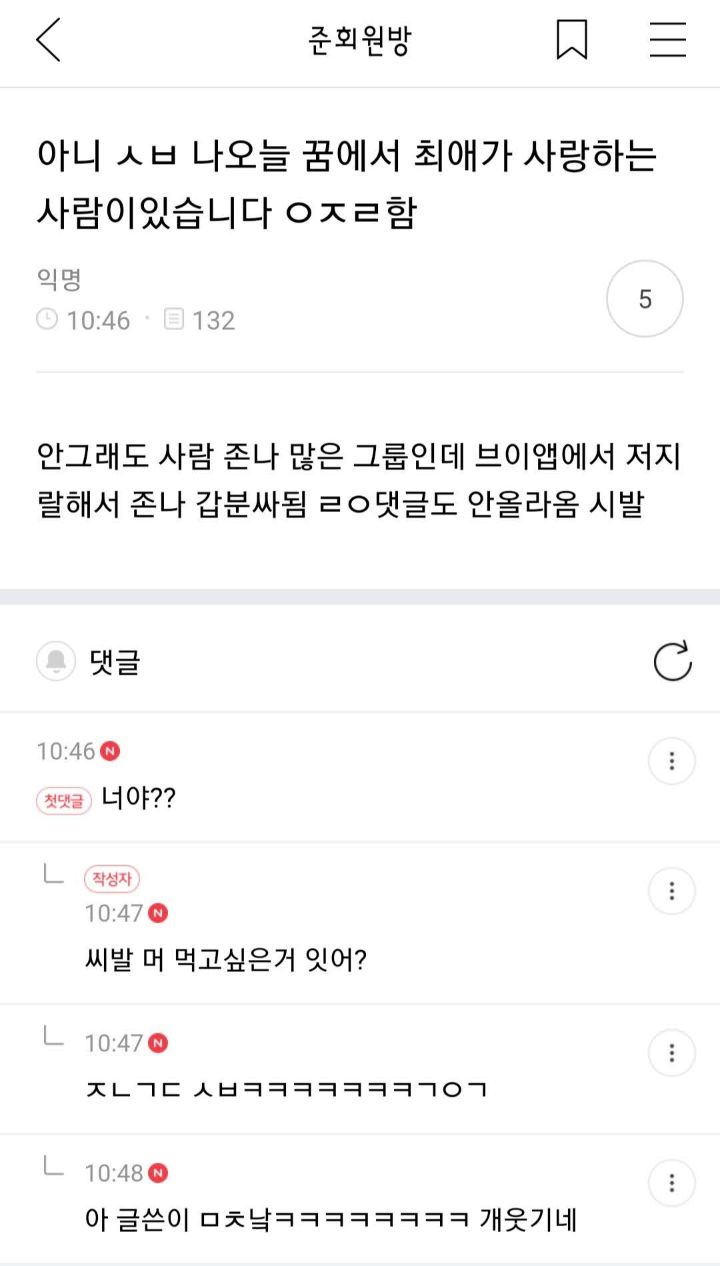Bookmark this post
Viewport: 720px width, 1266px height.
572,40
